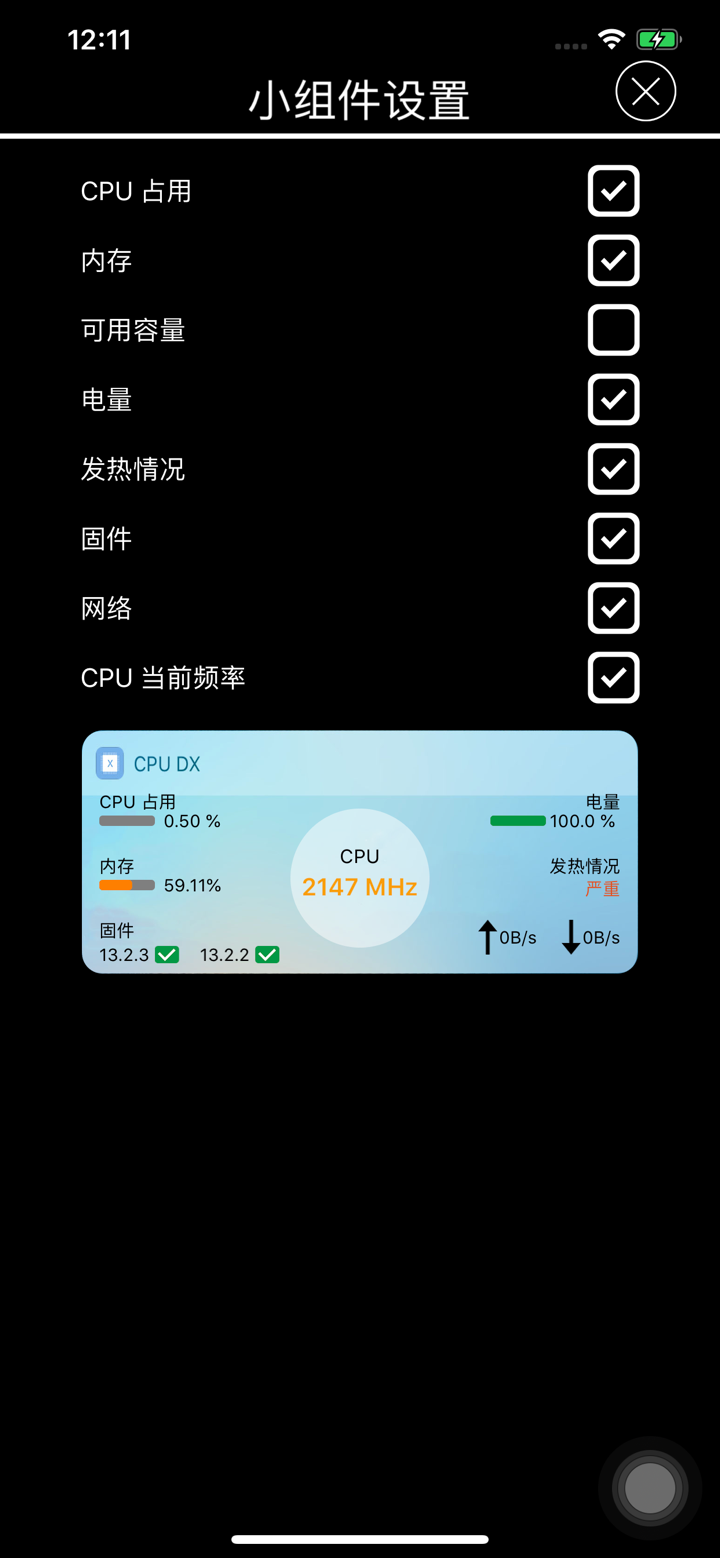Tap the 严重 heat status text
720x1558 pixels.
pos(600,890)
